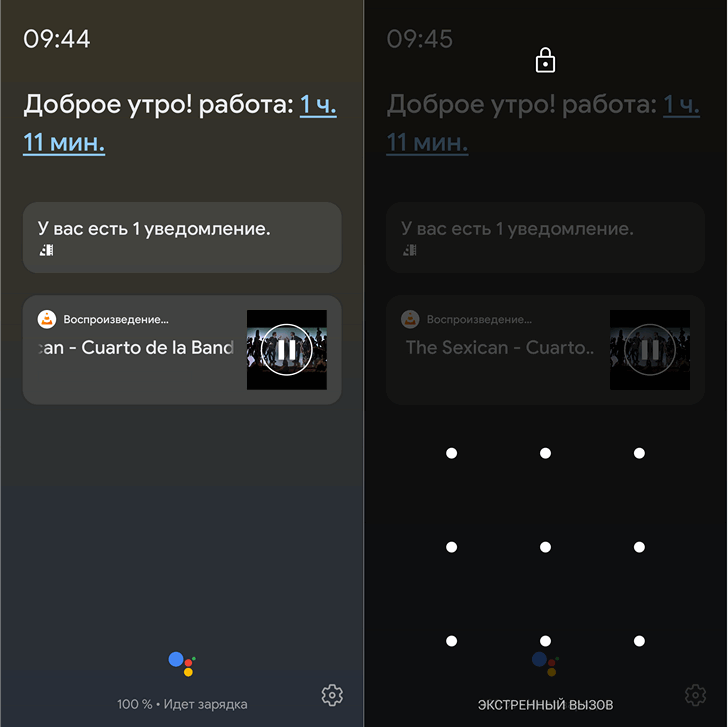The width and height of the screenshot is (728, 727).
Task: Launch Google Assistant via its colored dots icon
Action: 181,662
